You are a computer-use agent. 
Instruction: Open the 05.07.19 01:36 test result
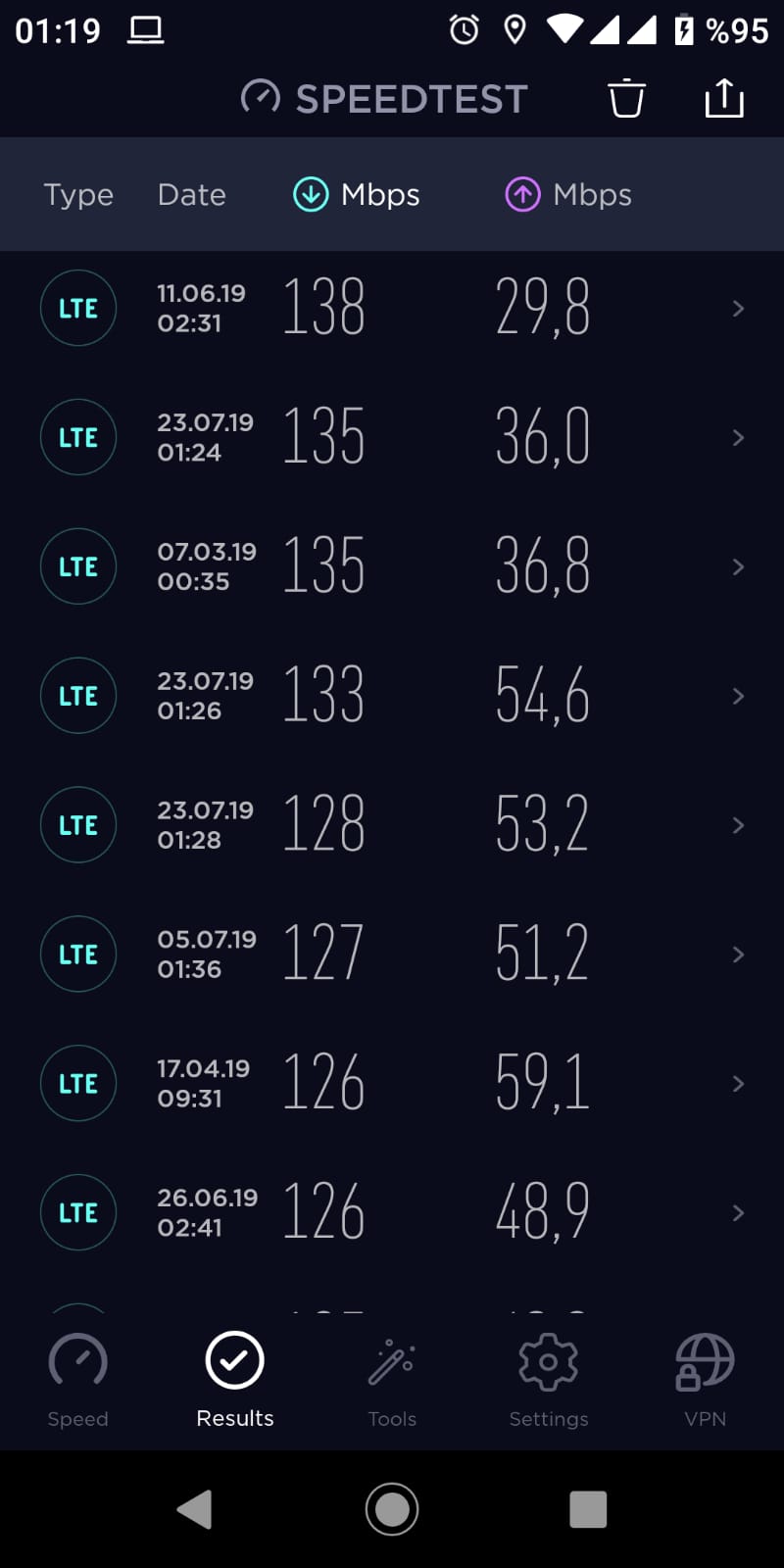pos(392,955)
